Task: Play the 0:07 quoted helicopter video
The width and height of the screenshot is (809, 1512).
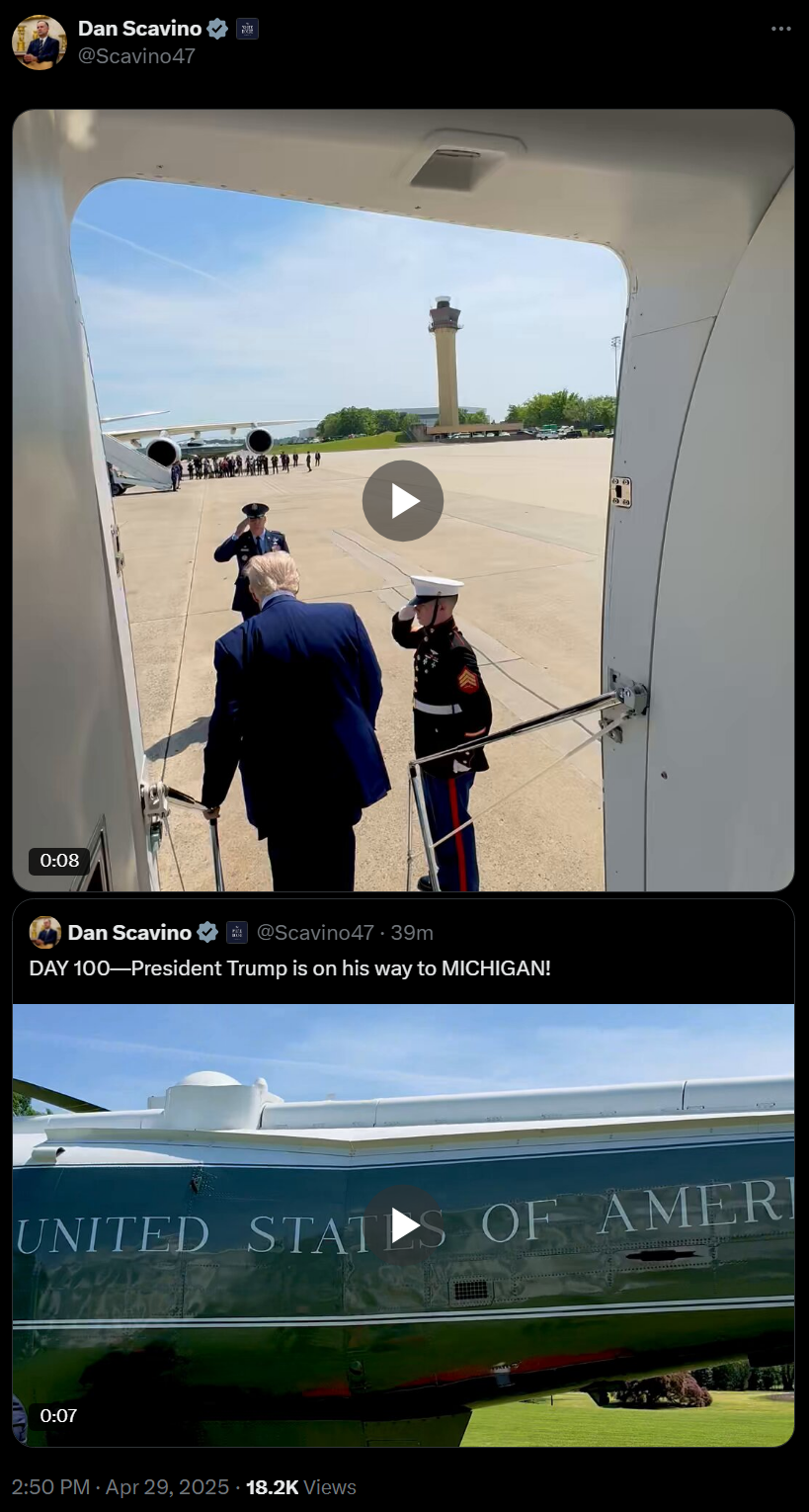Action: click(403, 1225)
